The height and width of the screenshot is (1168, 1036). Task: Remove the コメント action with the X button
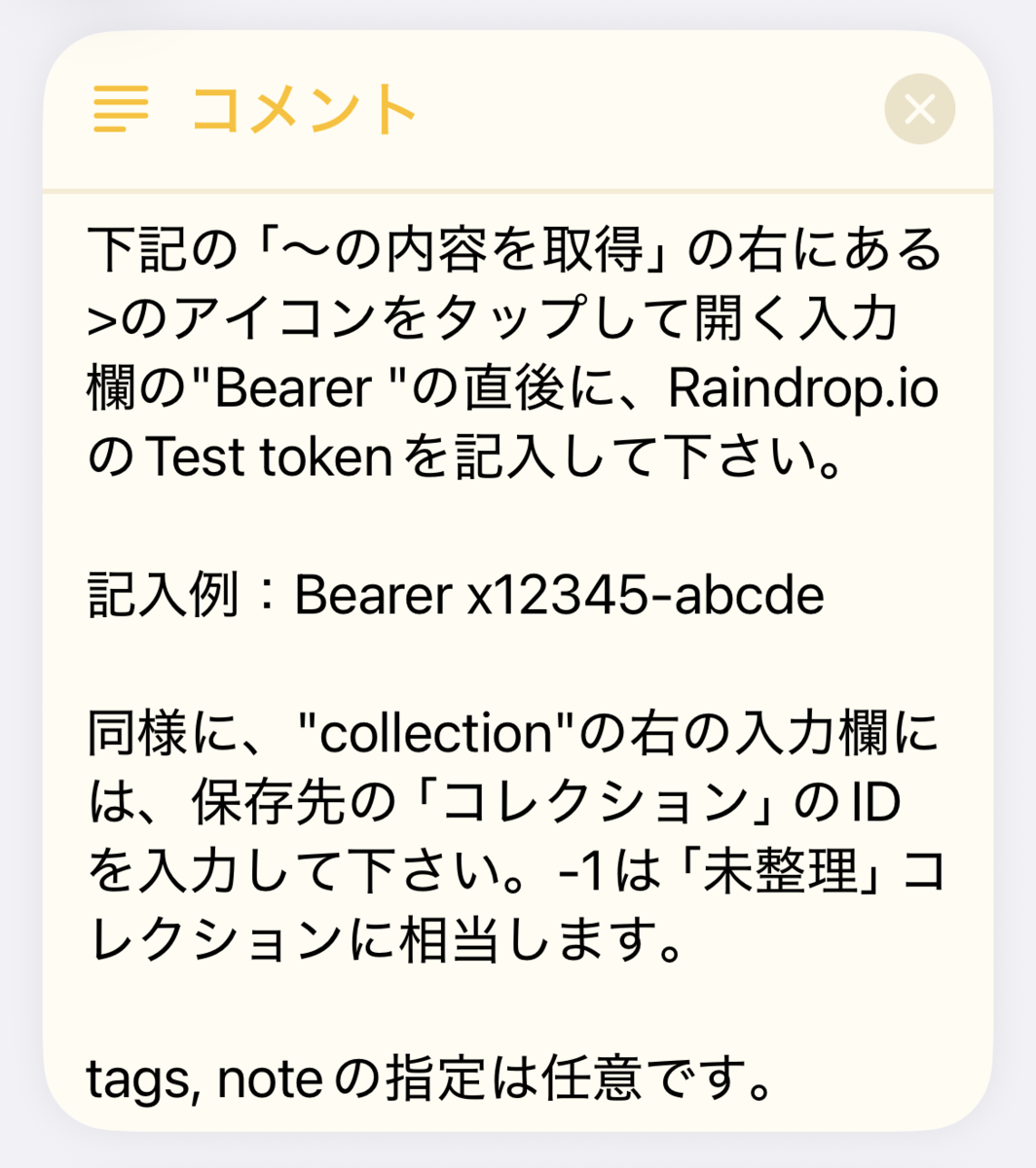pos(919,109)
